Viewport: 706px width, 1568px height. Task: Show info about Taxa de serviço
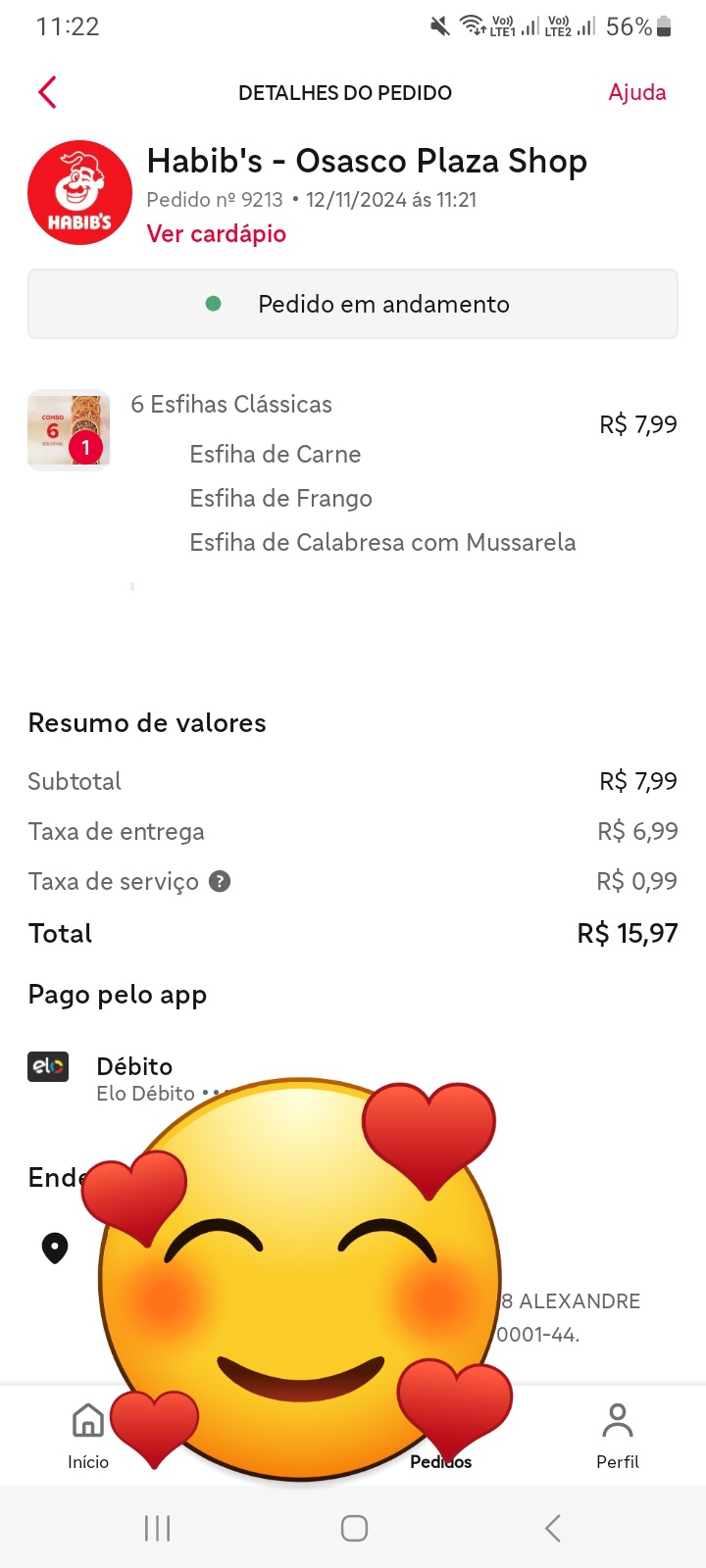[x=221, y=881]
